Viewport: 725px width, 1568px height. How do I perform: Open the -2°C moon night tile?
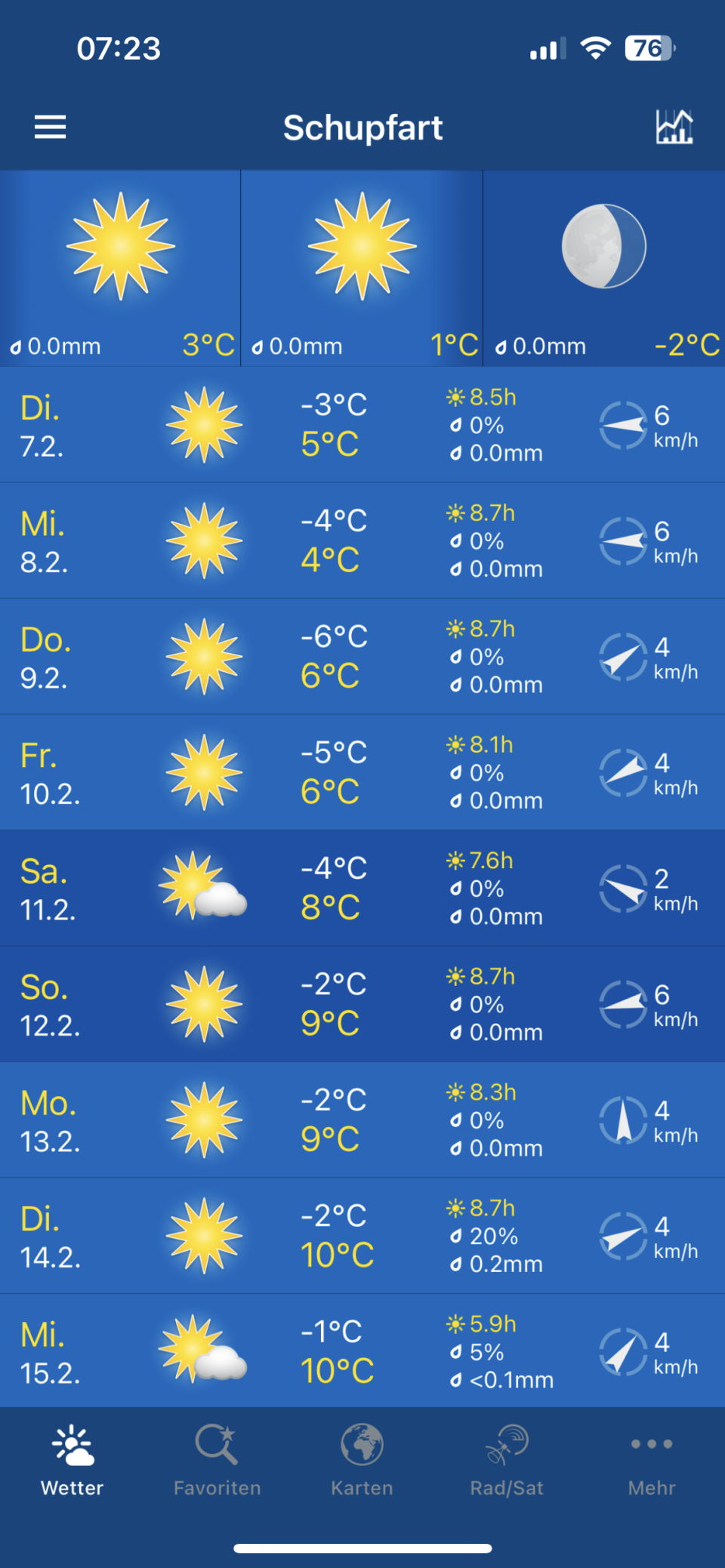coord(604,268)
